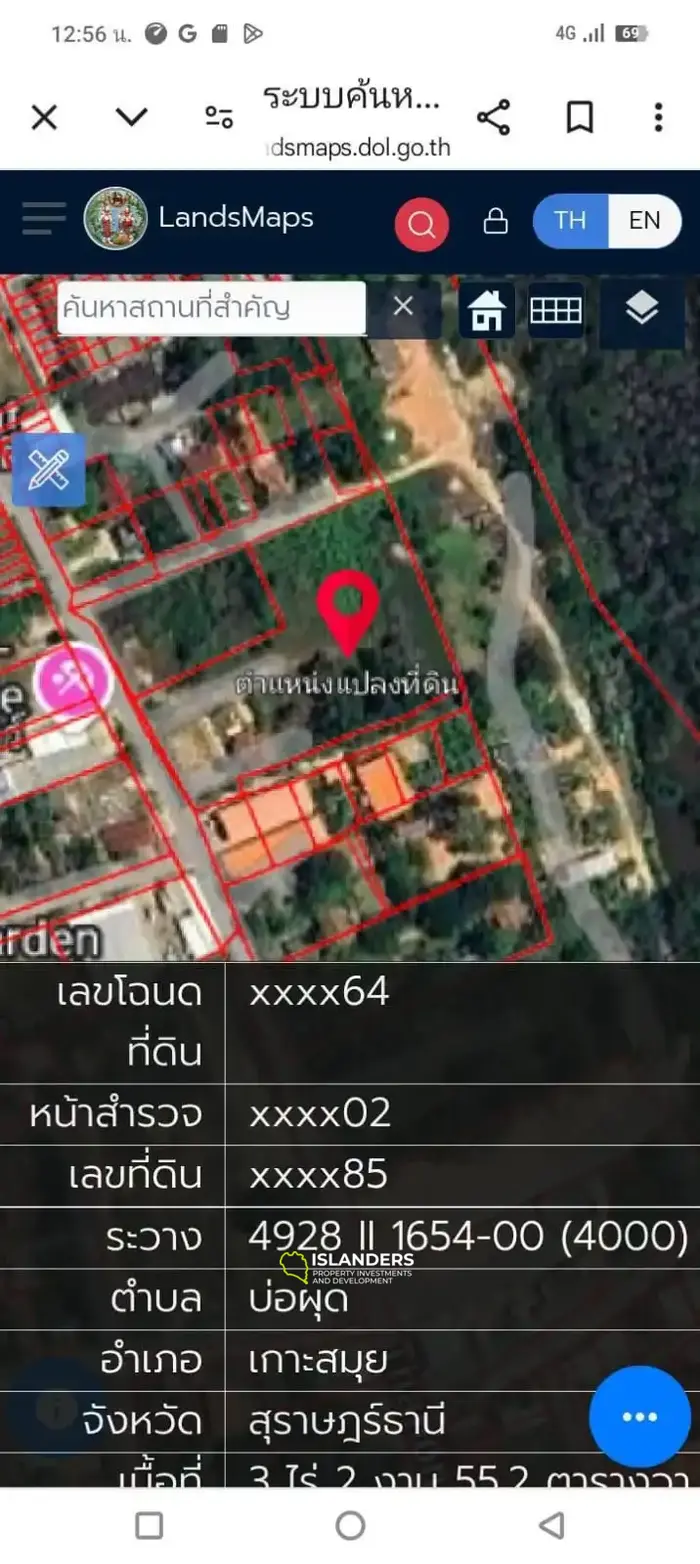Open the map layers selector

[x=641, y=310]
